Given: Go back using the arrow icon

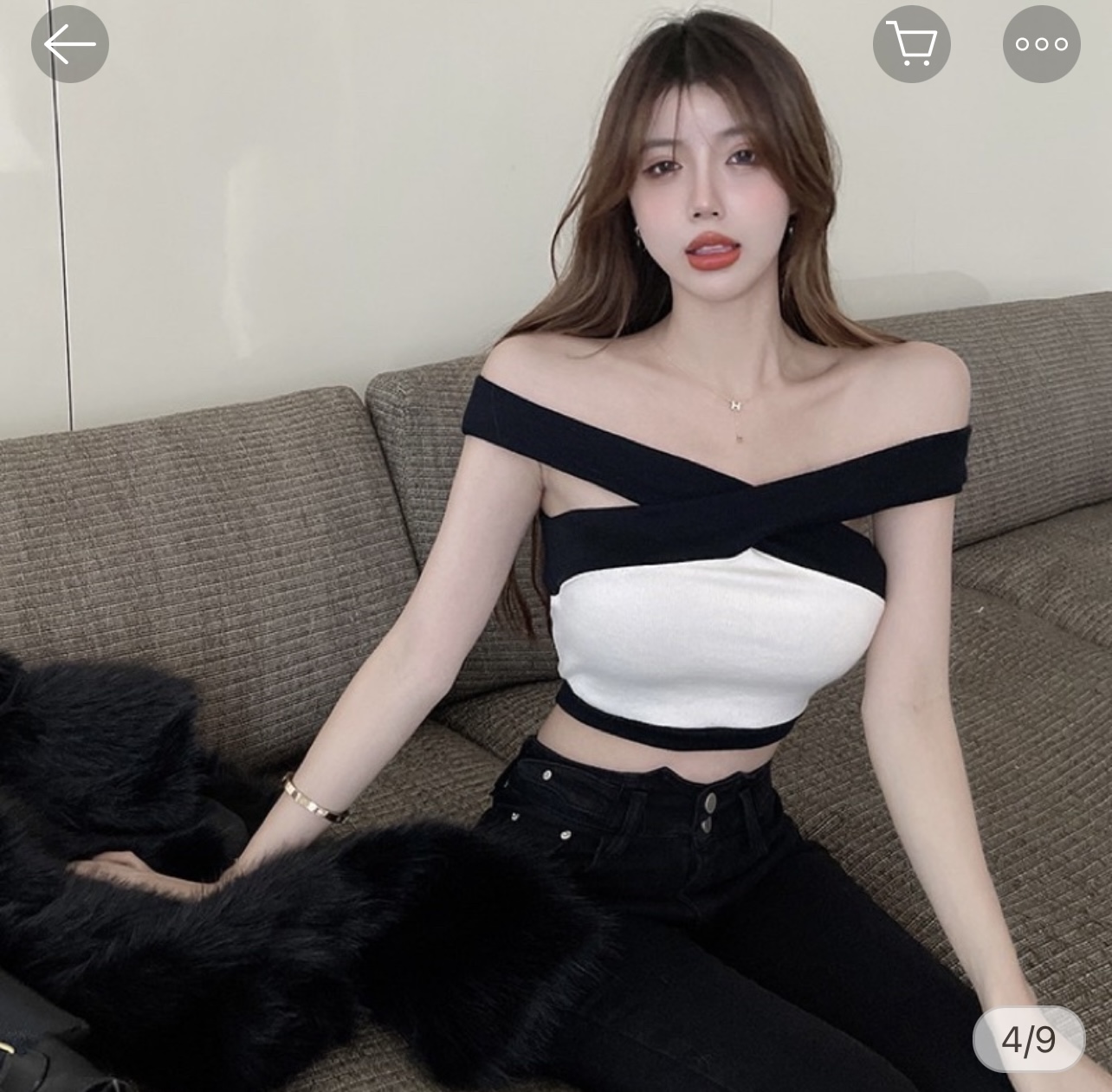Looking at the screenshot, I should (x=69, y=44).
